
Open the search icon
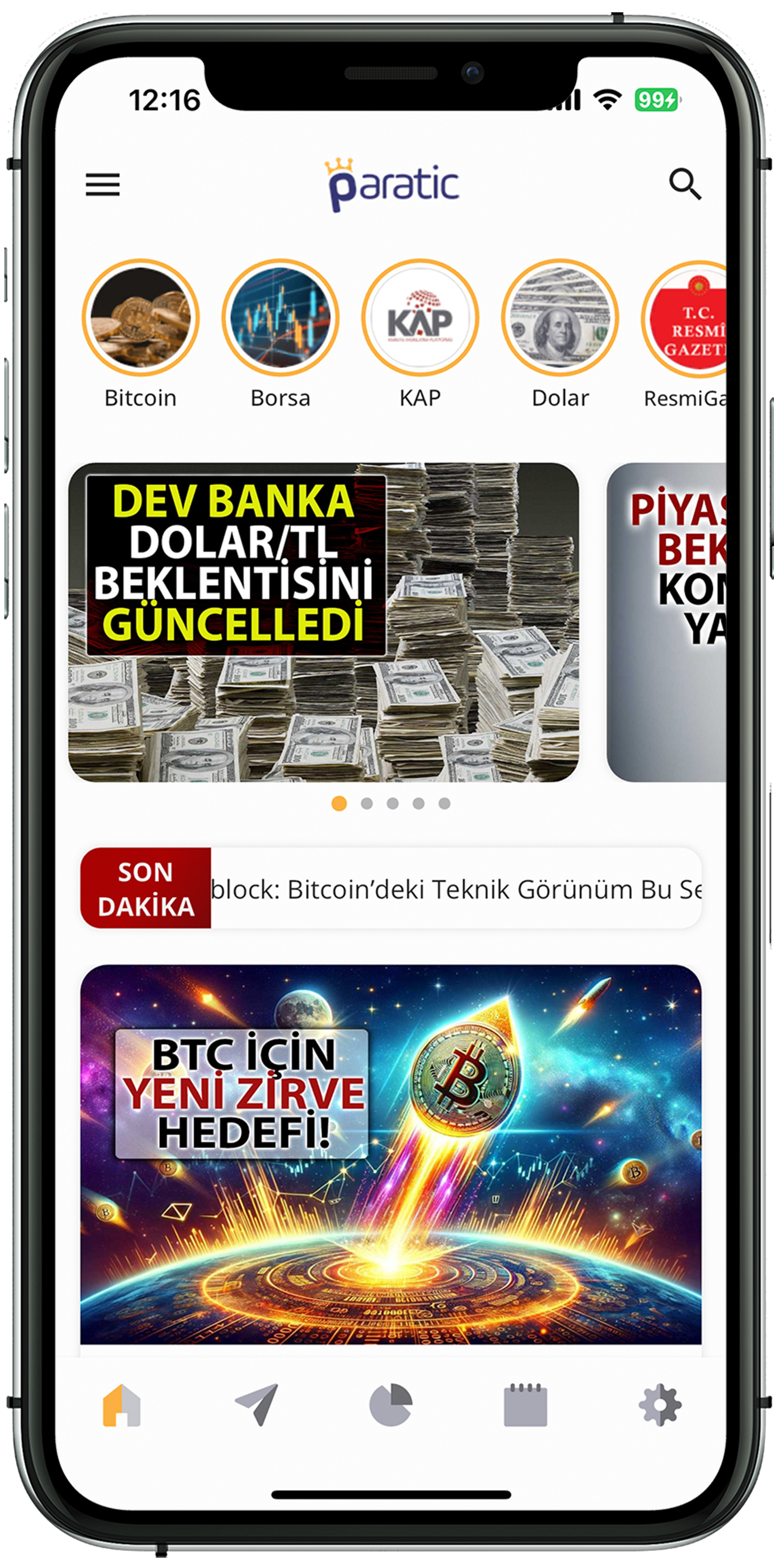(x=684, y=184)
